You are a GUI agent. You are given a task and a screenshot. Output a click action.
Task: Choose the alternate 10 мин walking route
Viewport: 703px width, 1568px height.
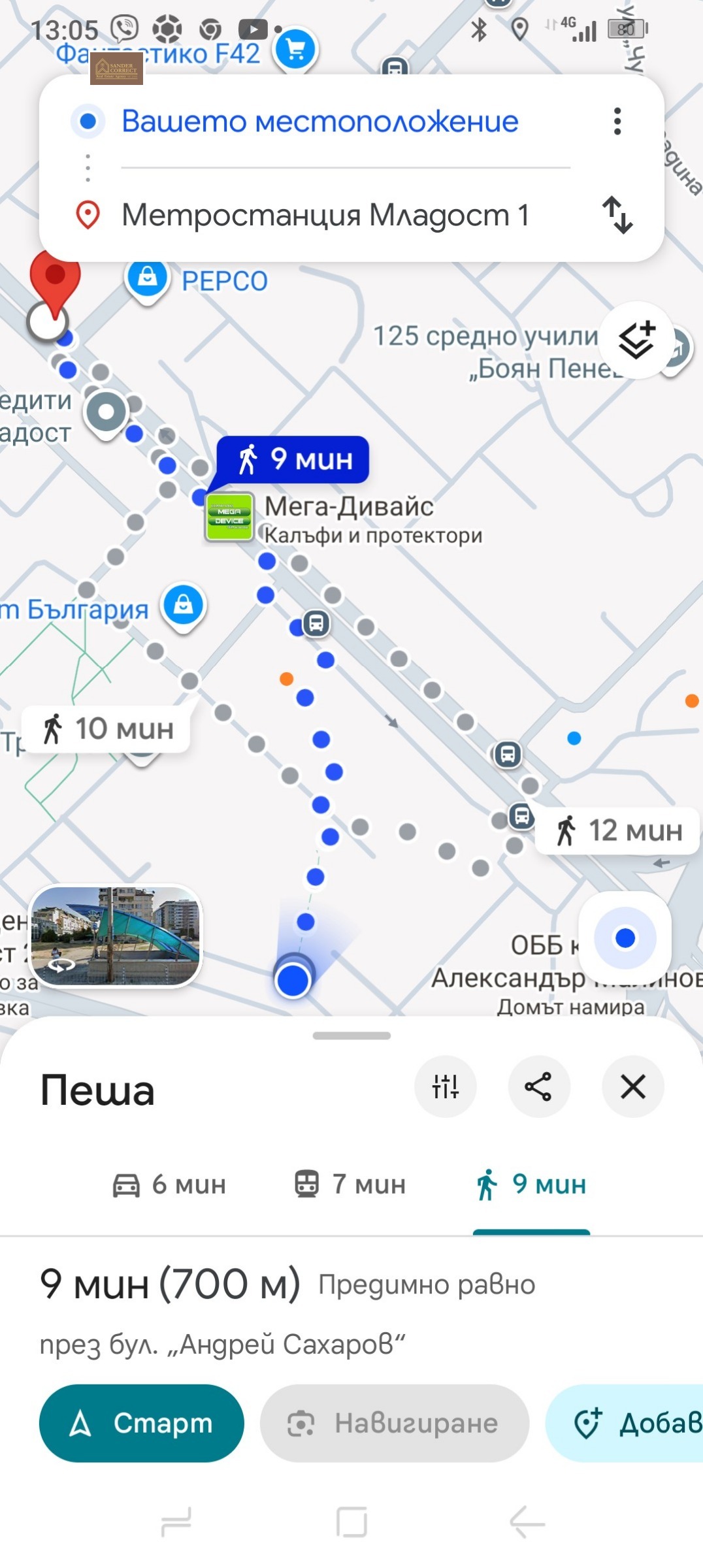(106, 728)
